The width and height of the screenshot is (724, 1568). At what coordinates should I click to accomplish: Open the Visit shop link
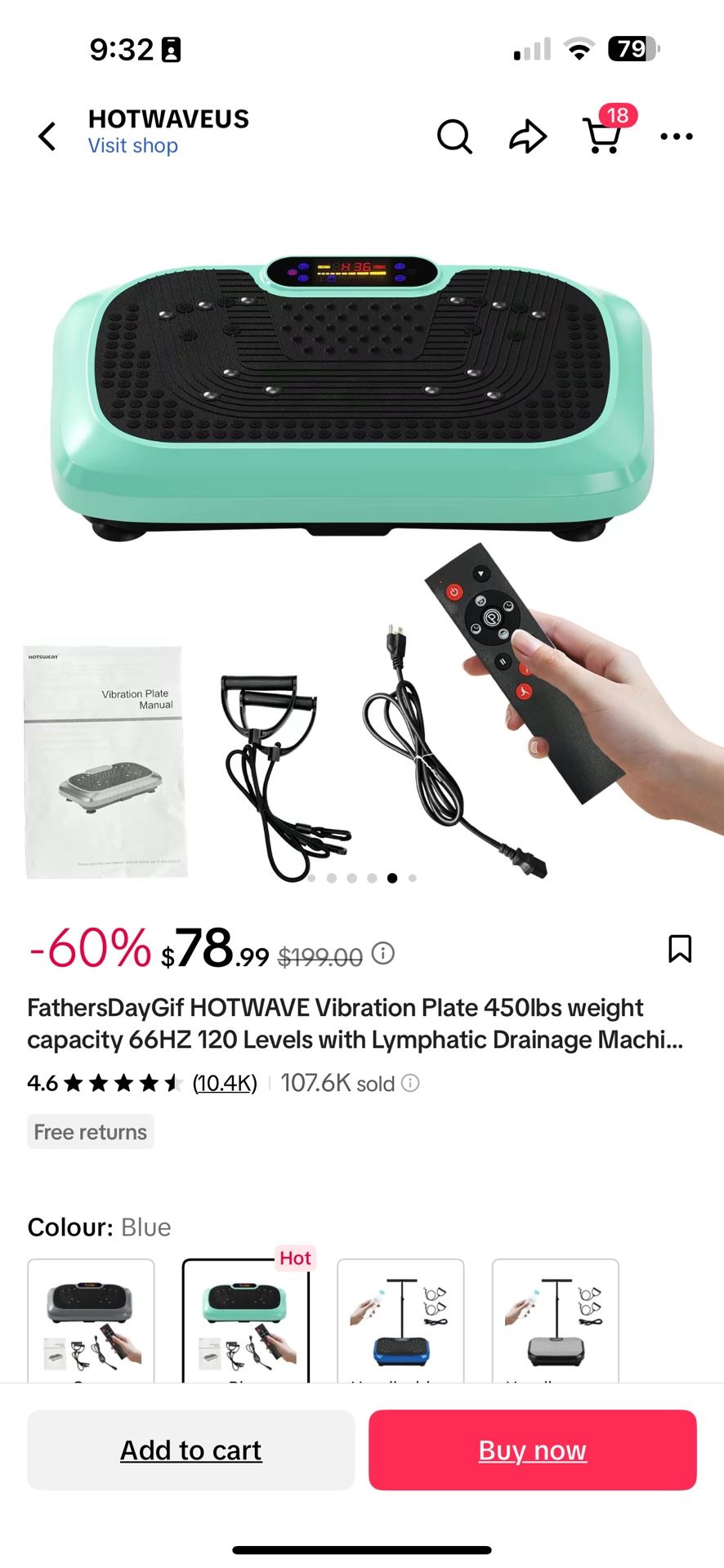tap(132, 146)
